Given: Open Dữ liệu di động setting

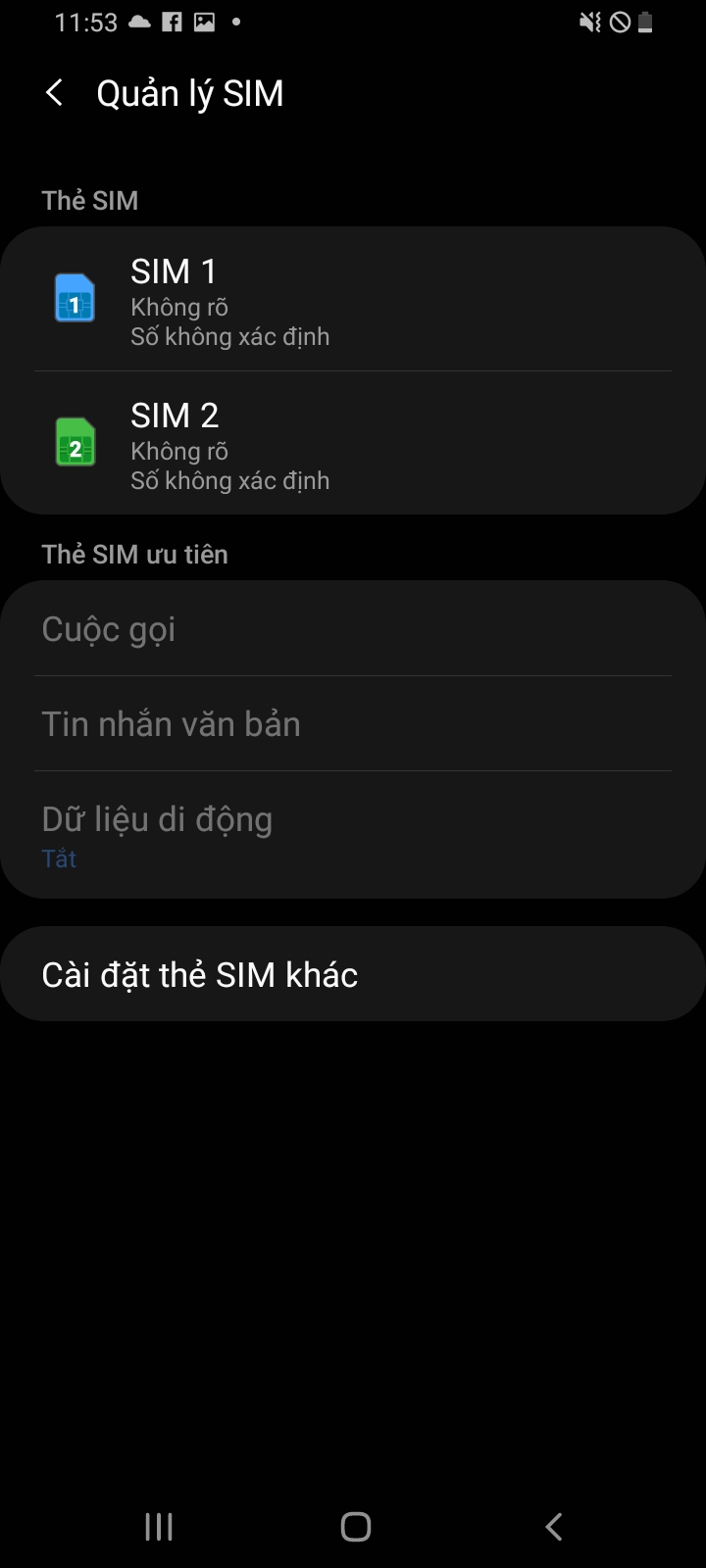Looking at the screenshot, I should (353, 835).
